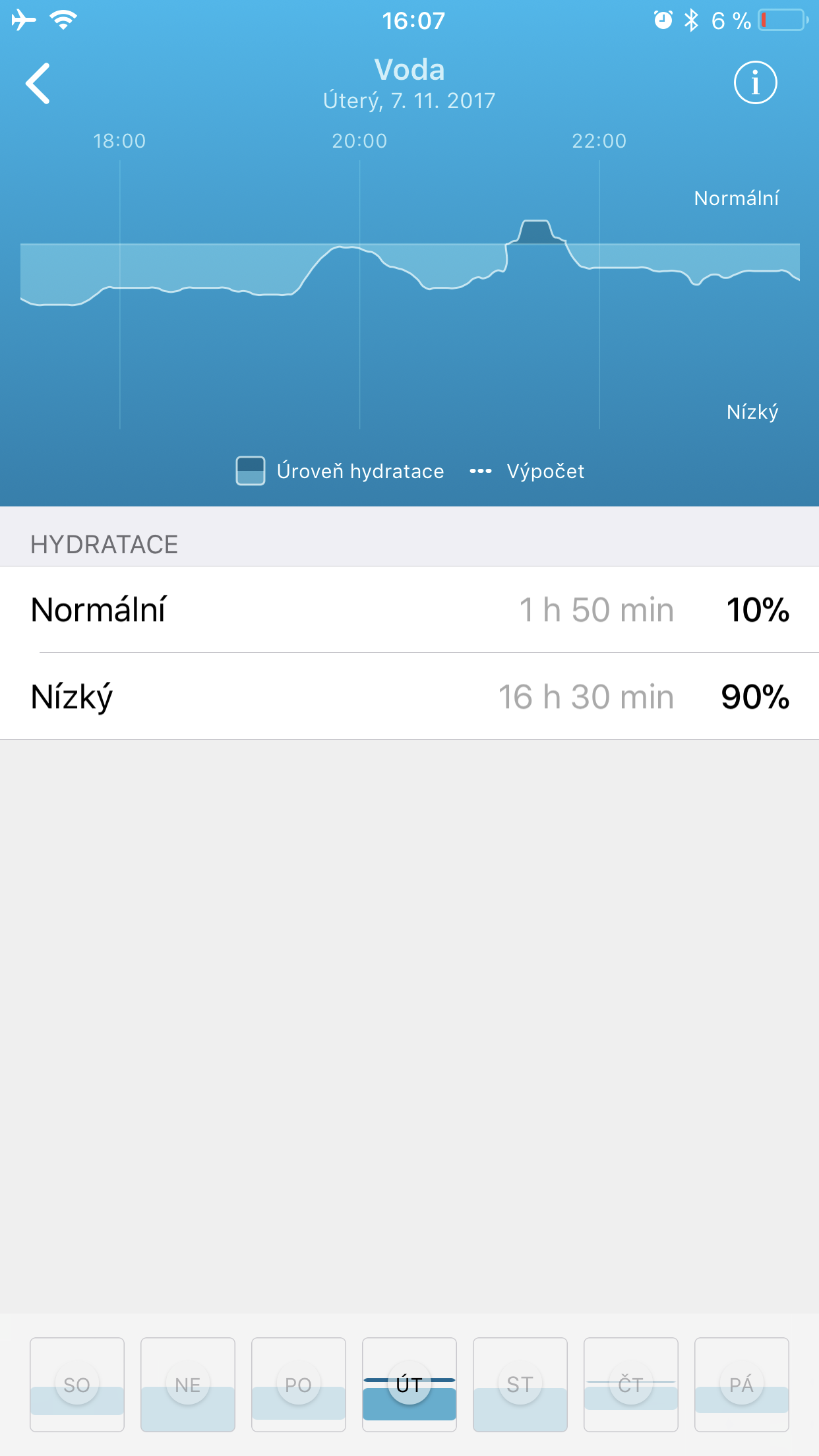Screen dimensions: 819x1456
Task: Tap the selected ÚT day tile
Action: click(x=409, y=1384)
